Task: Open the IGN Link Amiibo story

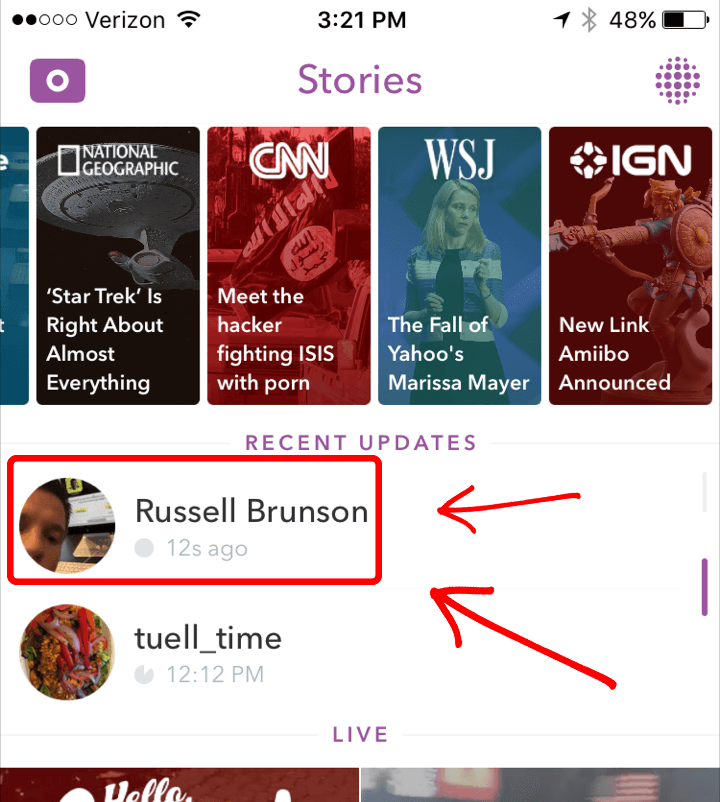Action: [x=630, y=266]
